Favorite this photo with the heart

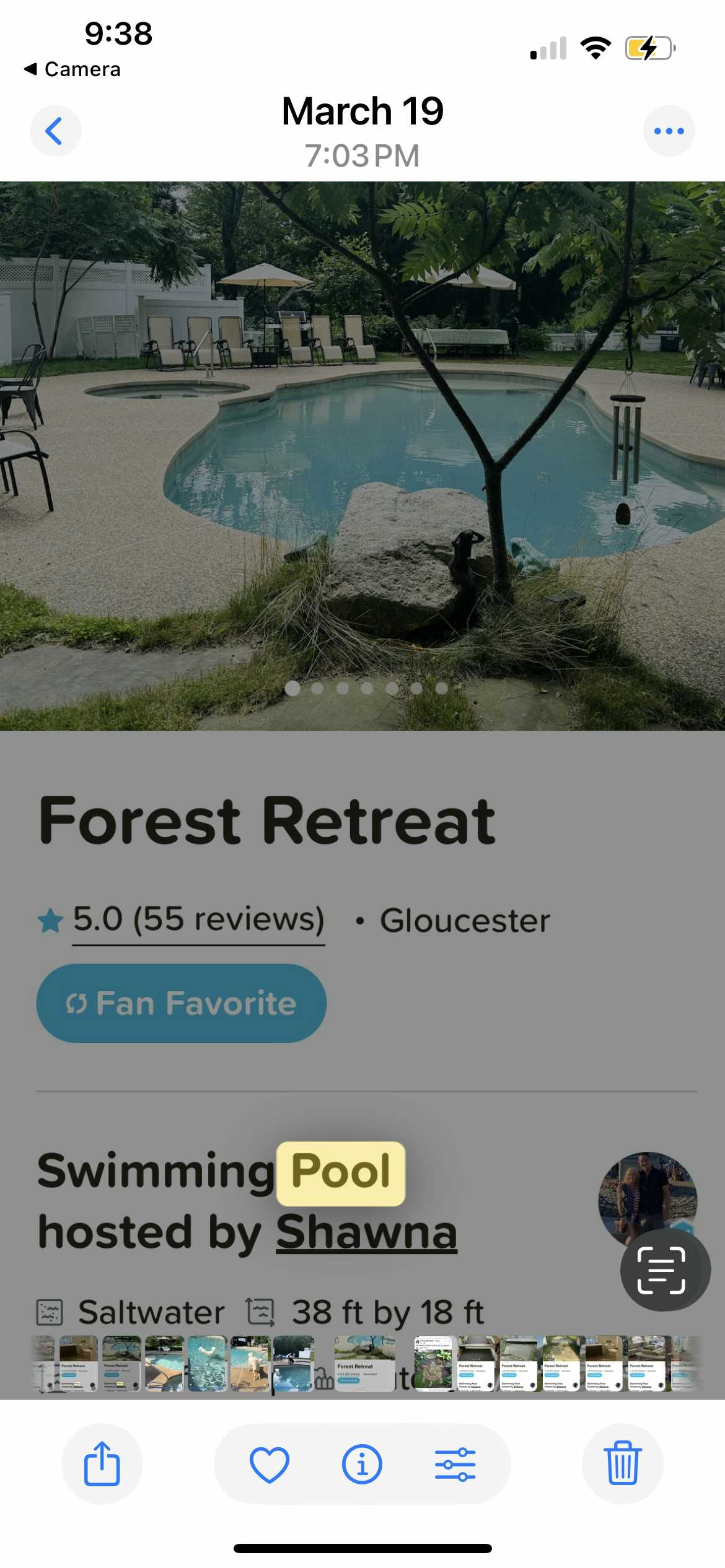coord(269,1464)
